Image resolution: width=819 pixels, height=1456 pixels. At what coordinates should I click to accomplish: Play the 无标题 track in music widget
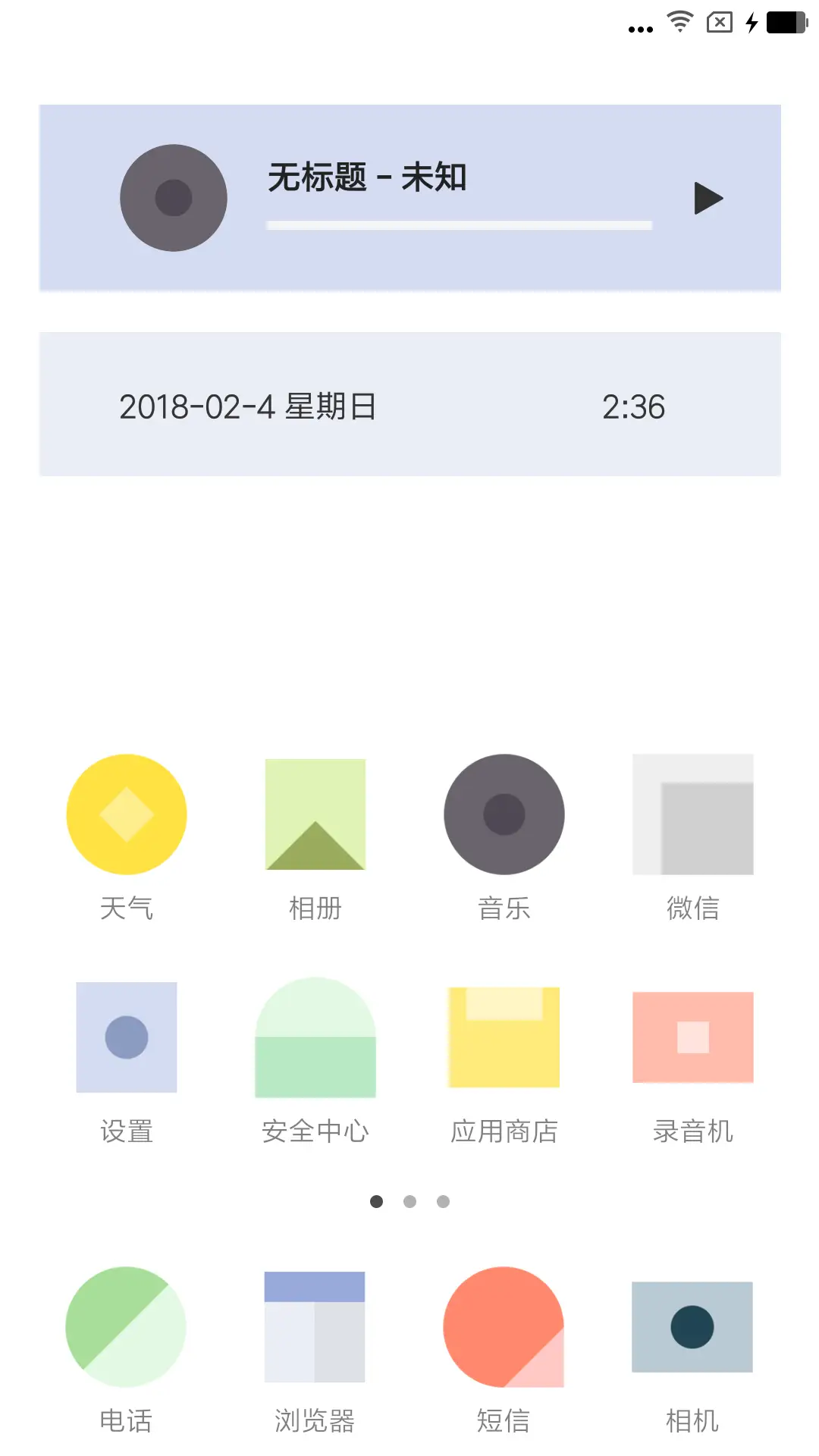click(707, 198)
